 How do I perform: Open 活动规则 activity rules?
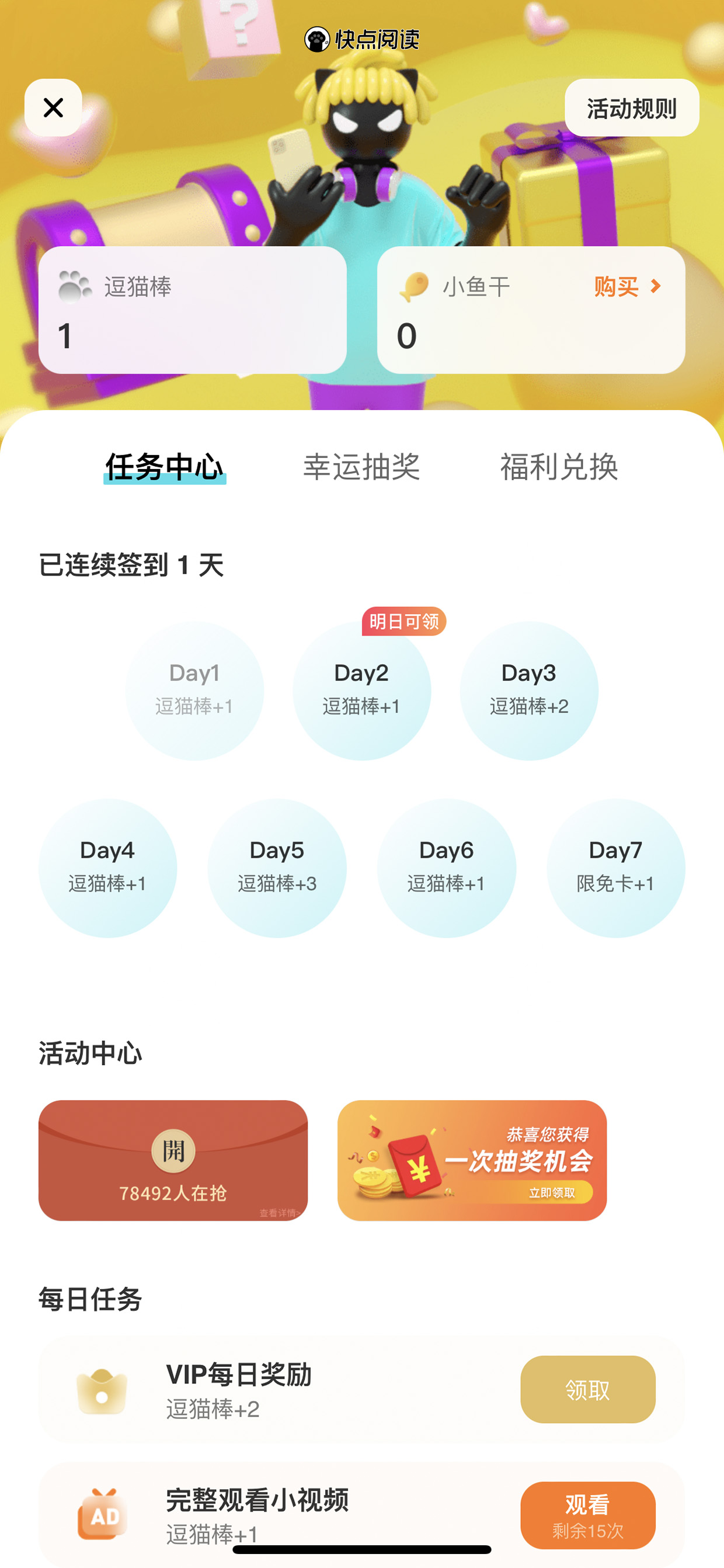coord(632,107)
